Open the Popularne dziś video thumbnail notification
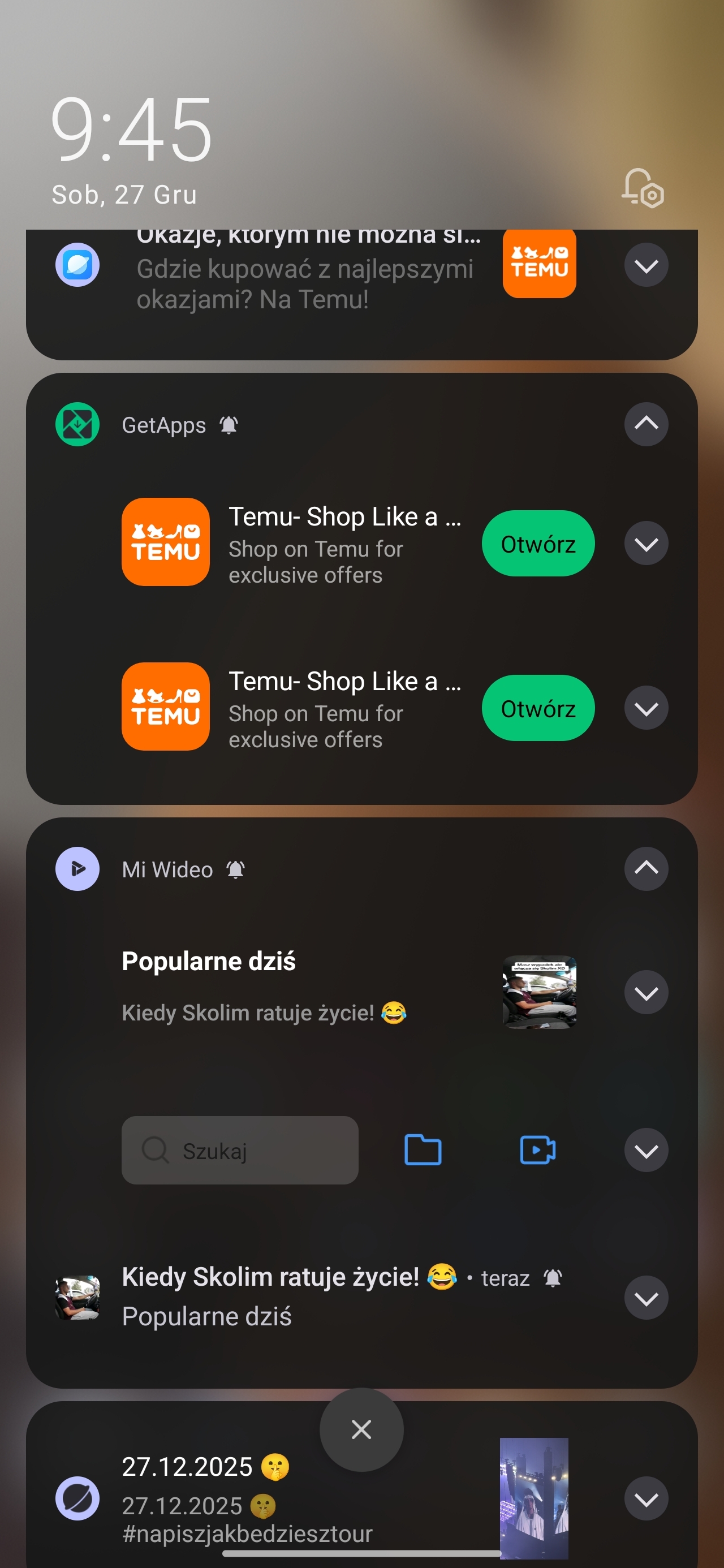The width and height of the screenshot is (724, 1568). click(x=538, y=992)
